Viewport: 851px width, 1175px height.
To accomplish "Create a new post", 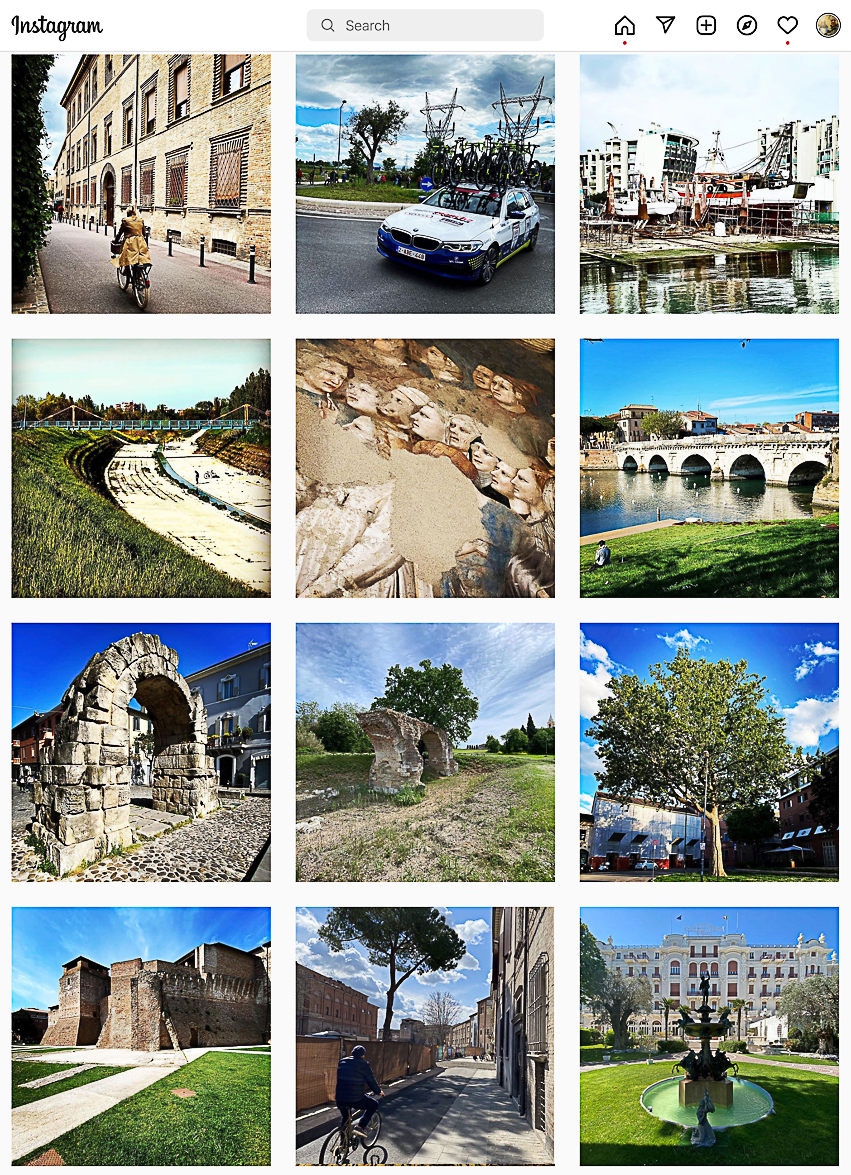I will tap(706, 26).
